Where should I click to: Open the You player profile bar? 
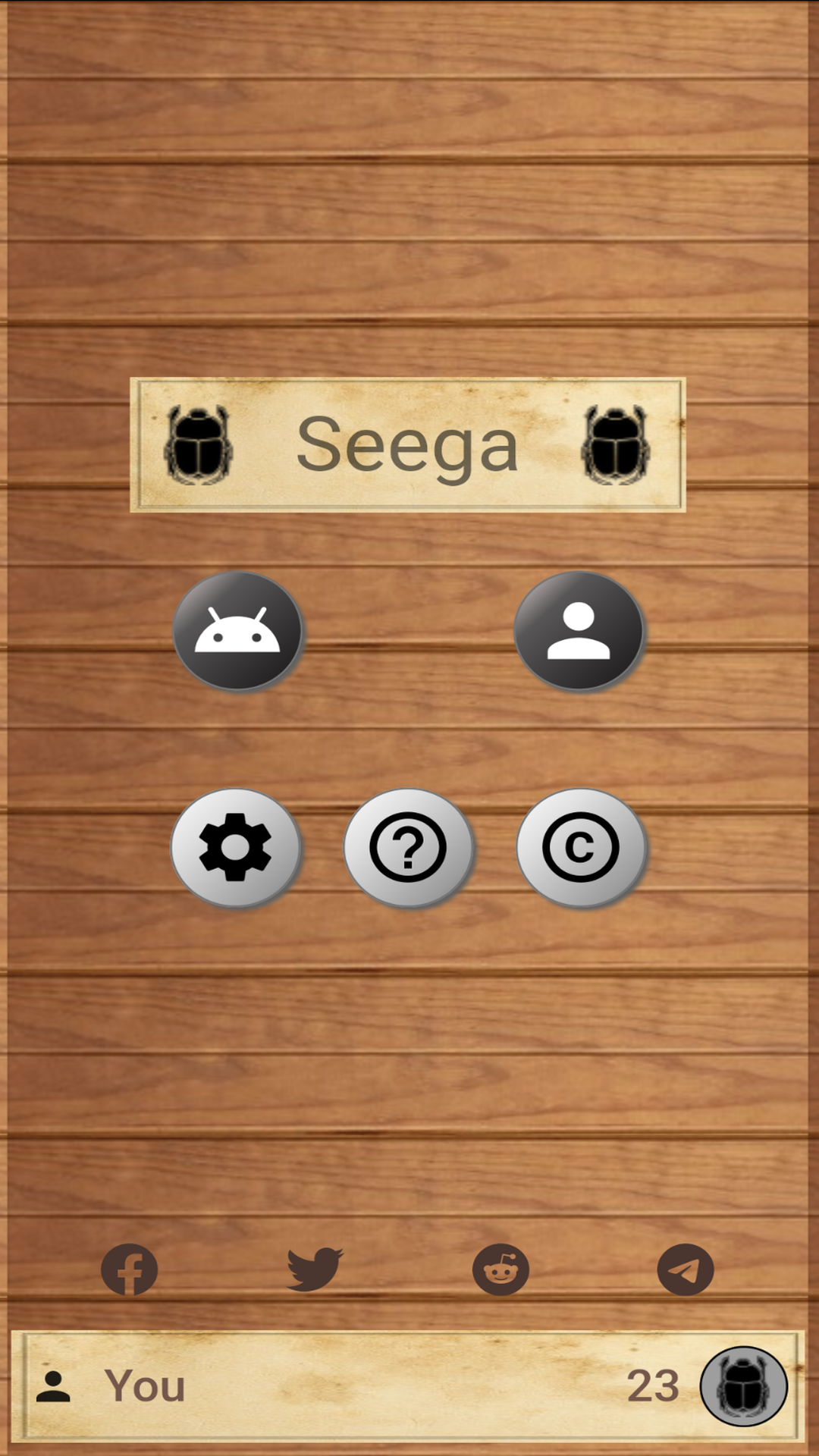[x=303, y=1386]
